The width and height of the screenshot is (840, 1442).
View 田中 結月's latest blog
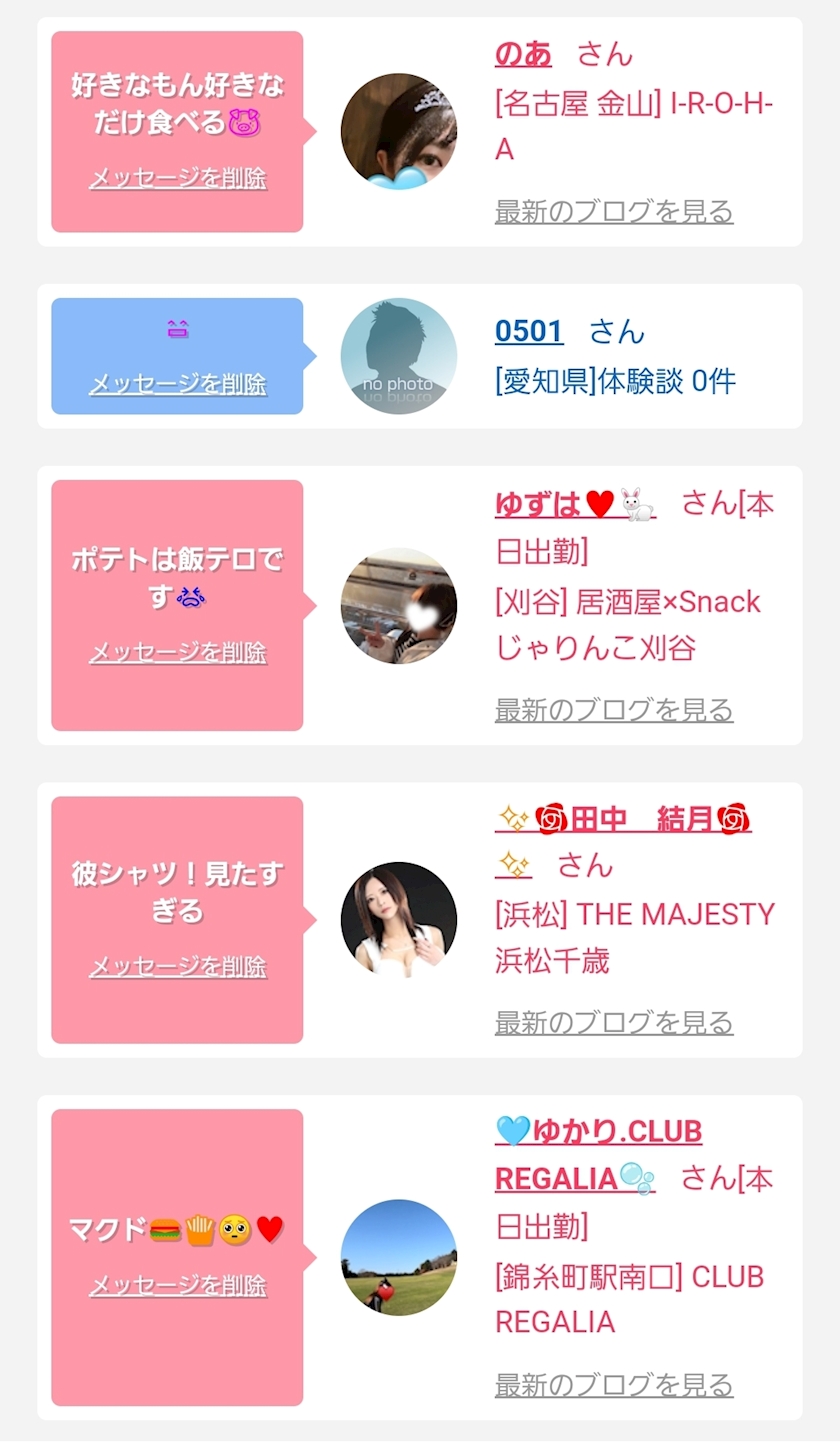[614, 1023]
